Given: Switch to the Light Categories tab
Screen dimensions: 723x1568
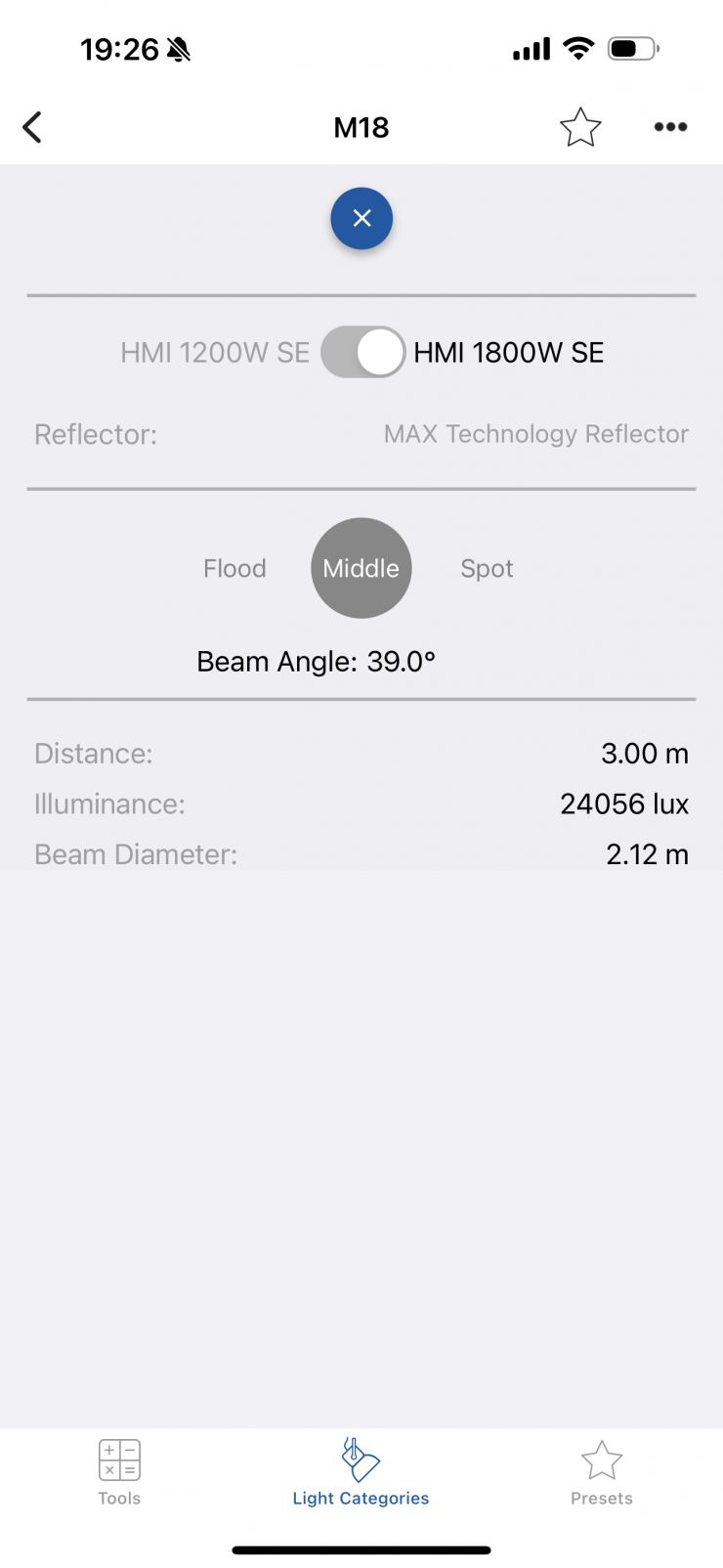Looking at the screenshot, I should click(x=361, y=1472).
